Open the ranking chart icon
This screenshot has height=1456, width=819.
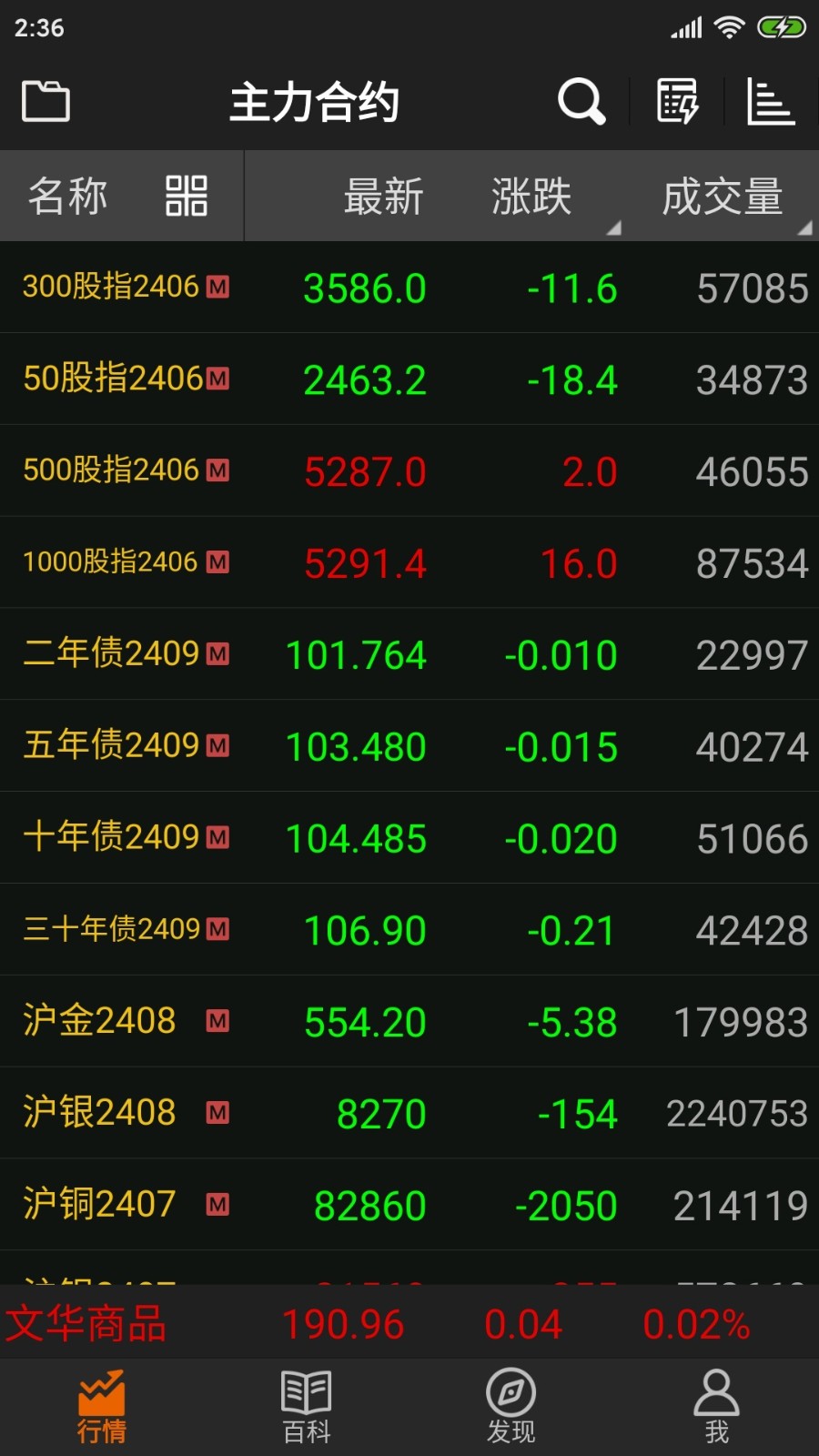(x=770, y=101)
